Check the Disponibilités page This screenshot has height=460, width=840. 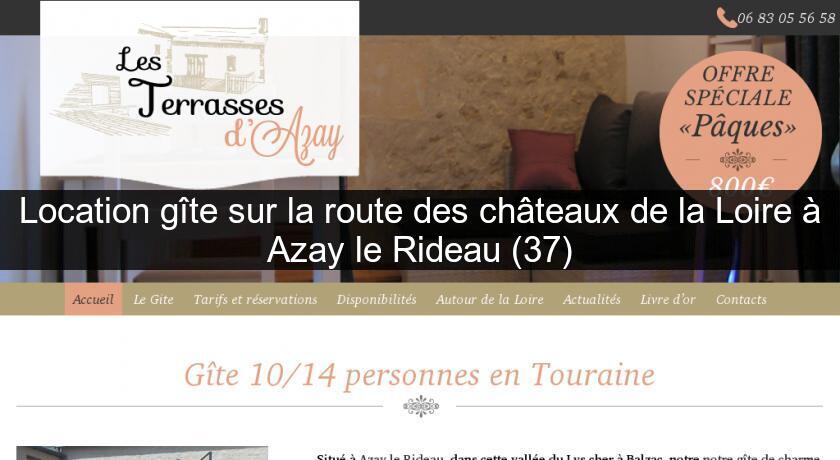[x=376, y=299]
